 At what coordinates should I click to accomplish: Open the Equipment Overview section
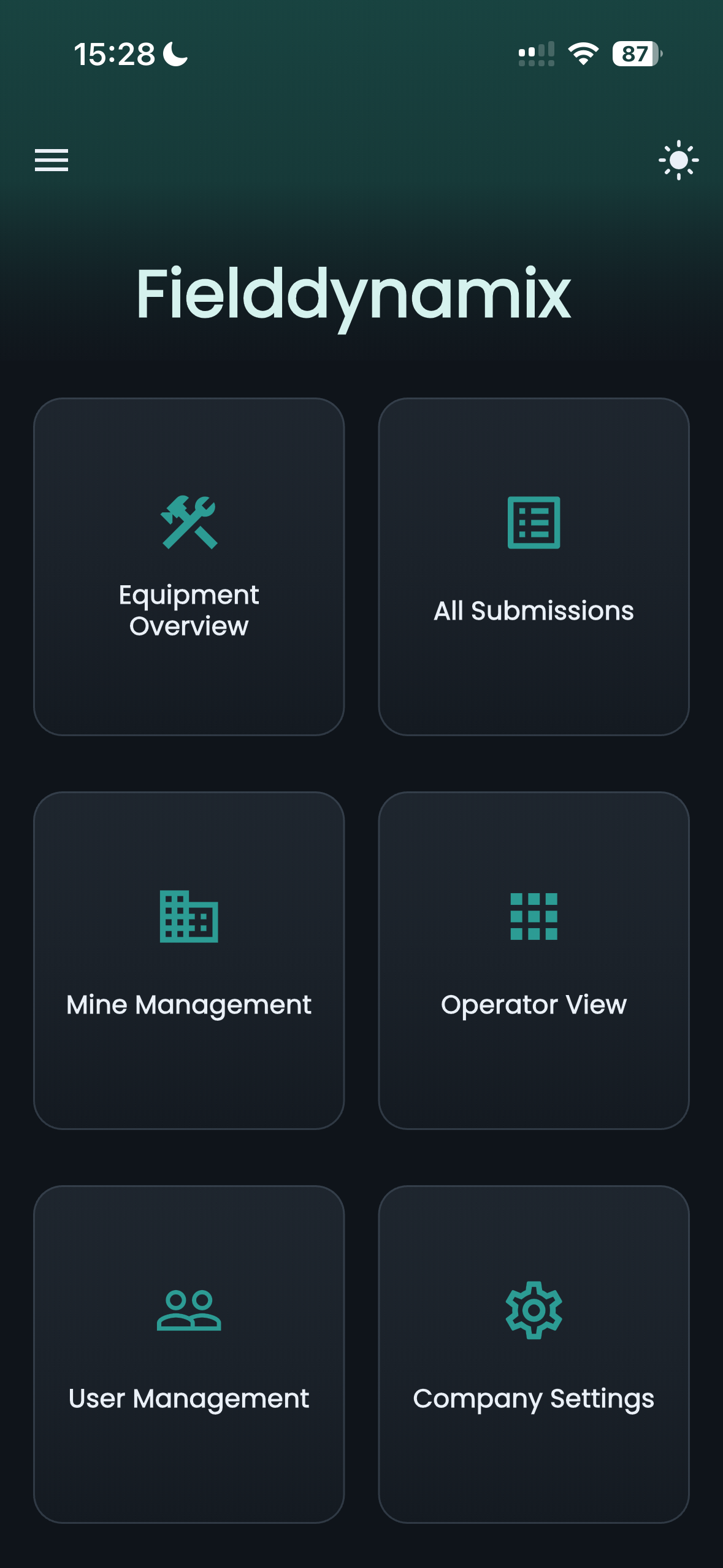(x=189, y=567)
